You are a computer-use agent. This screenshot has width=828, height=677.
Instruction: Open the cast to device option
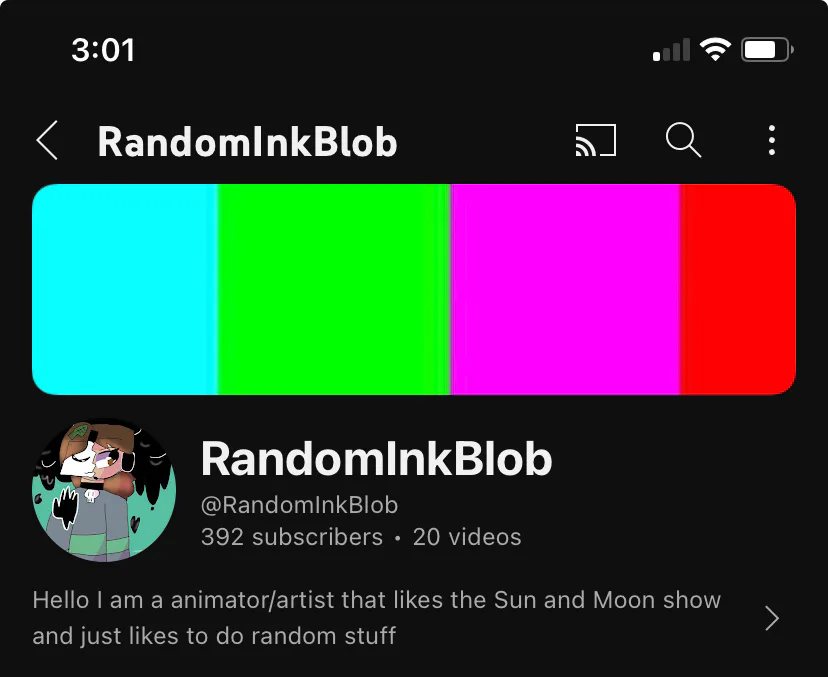tap(595, 141)
